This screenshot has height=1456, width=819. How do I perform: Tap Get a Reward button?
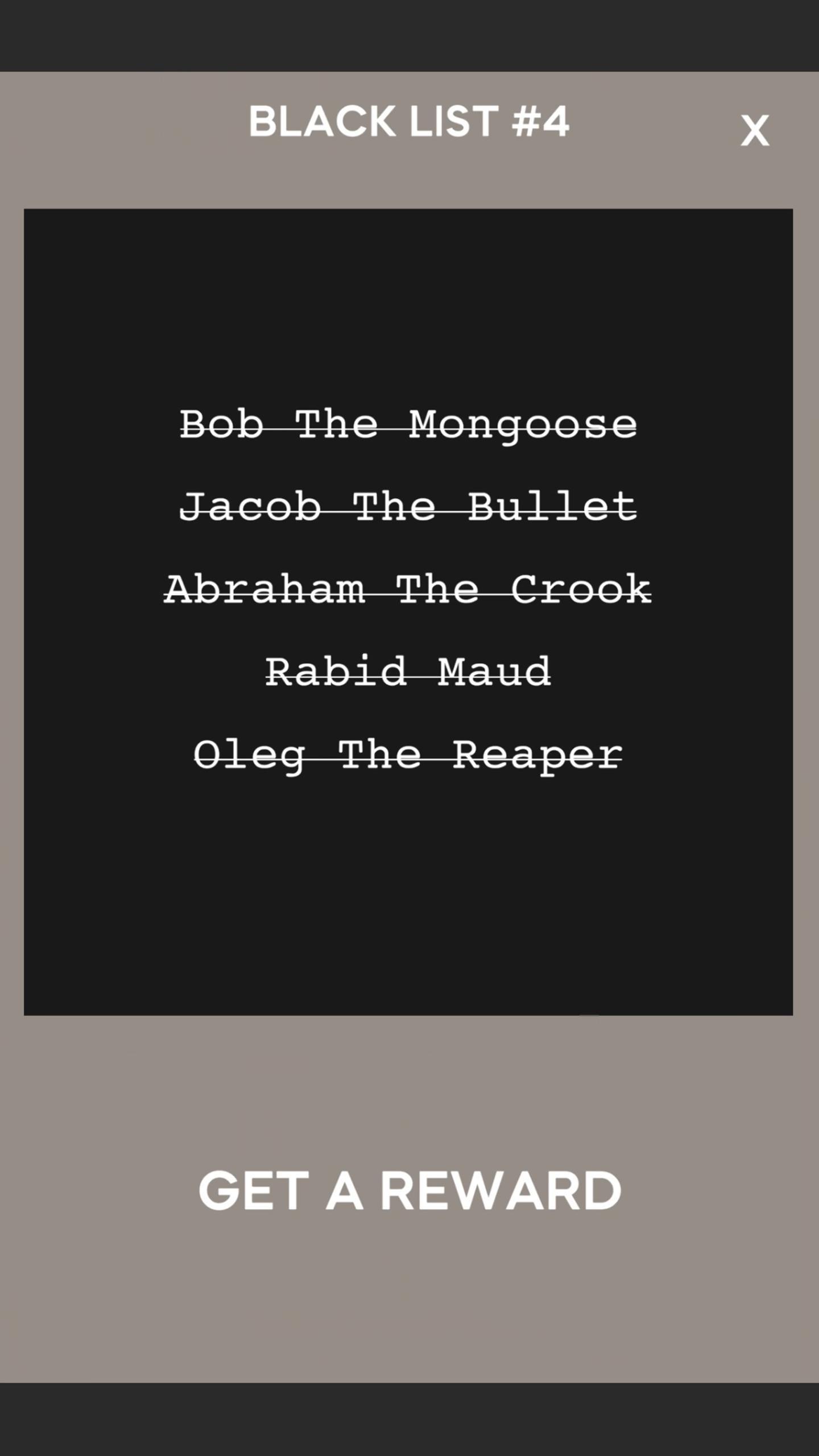409,1191
